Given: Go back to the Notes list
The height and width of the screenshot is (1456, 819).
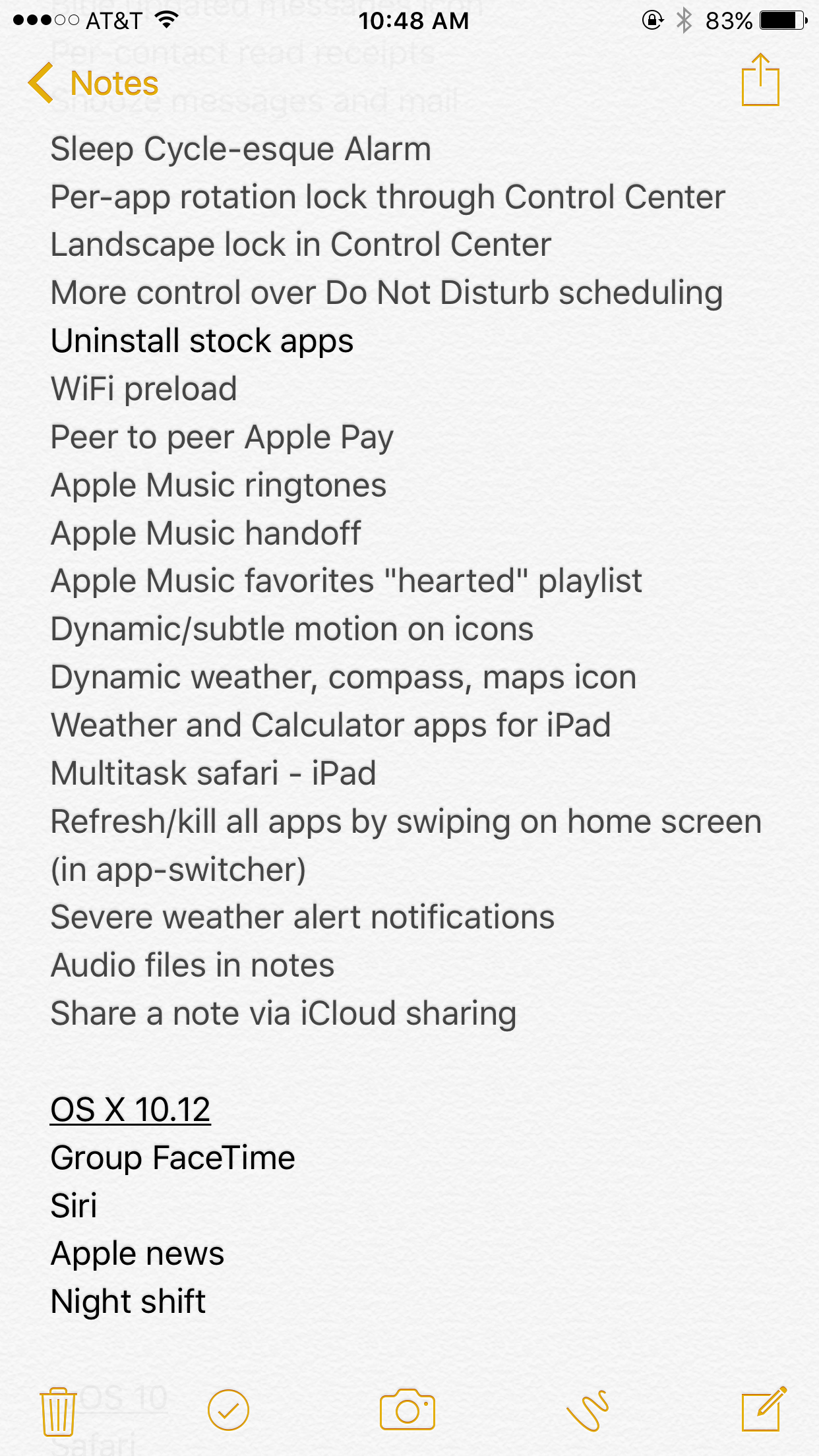Looking at the screenshot, I should pyautogui.click(x=92, y=84).
